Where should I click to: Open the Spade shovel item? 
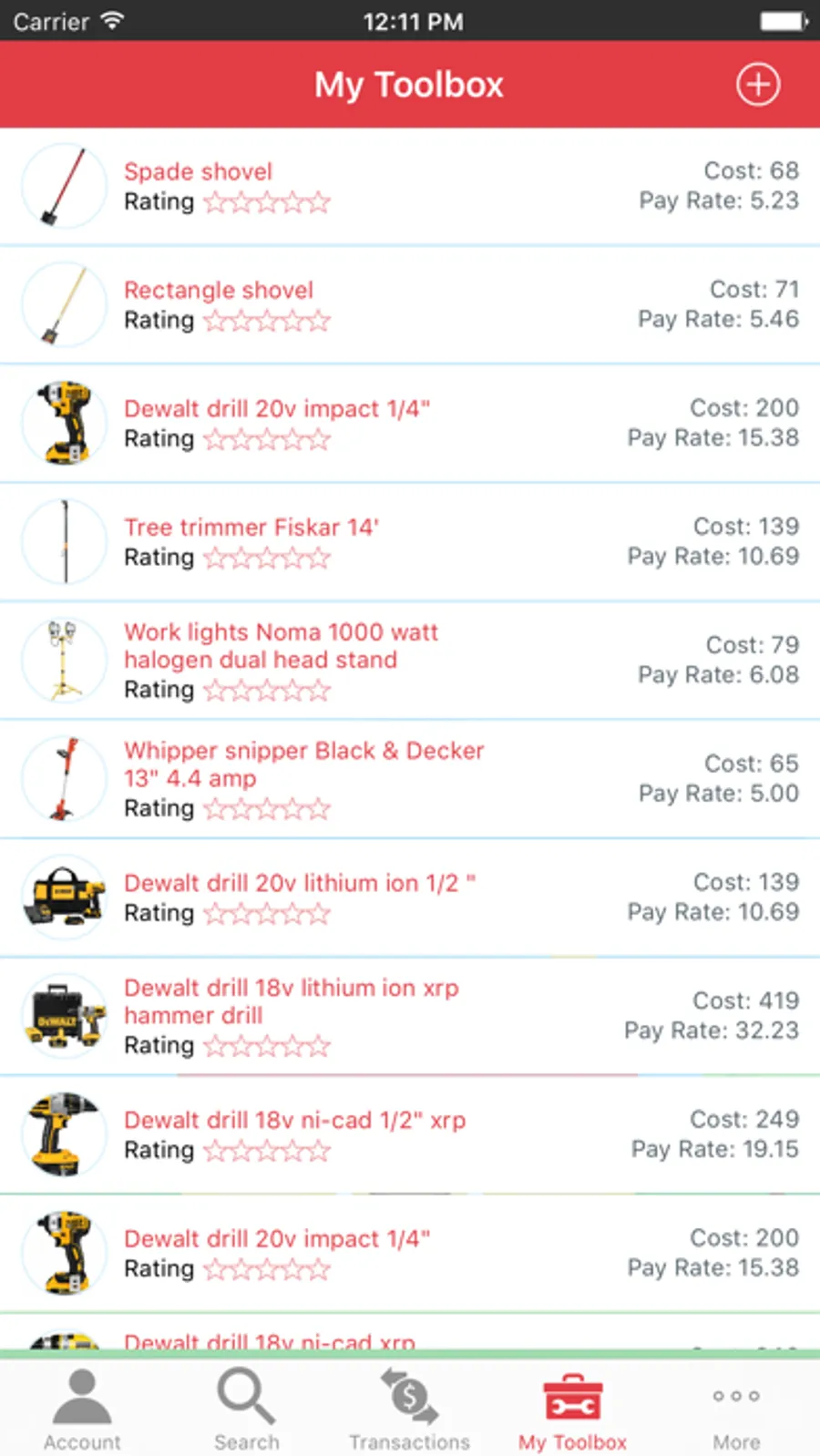[x=410, y=186]
